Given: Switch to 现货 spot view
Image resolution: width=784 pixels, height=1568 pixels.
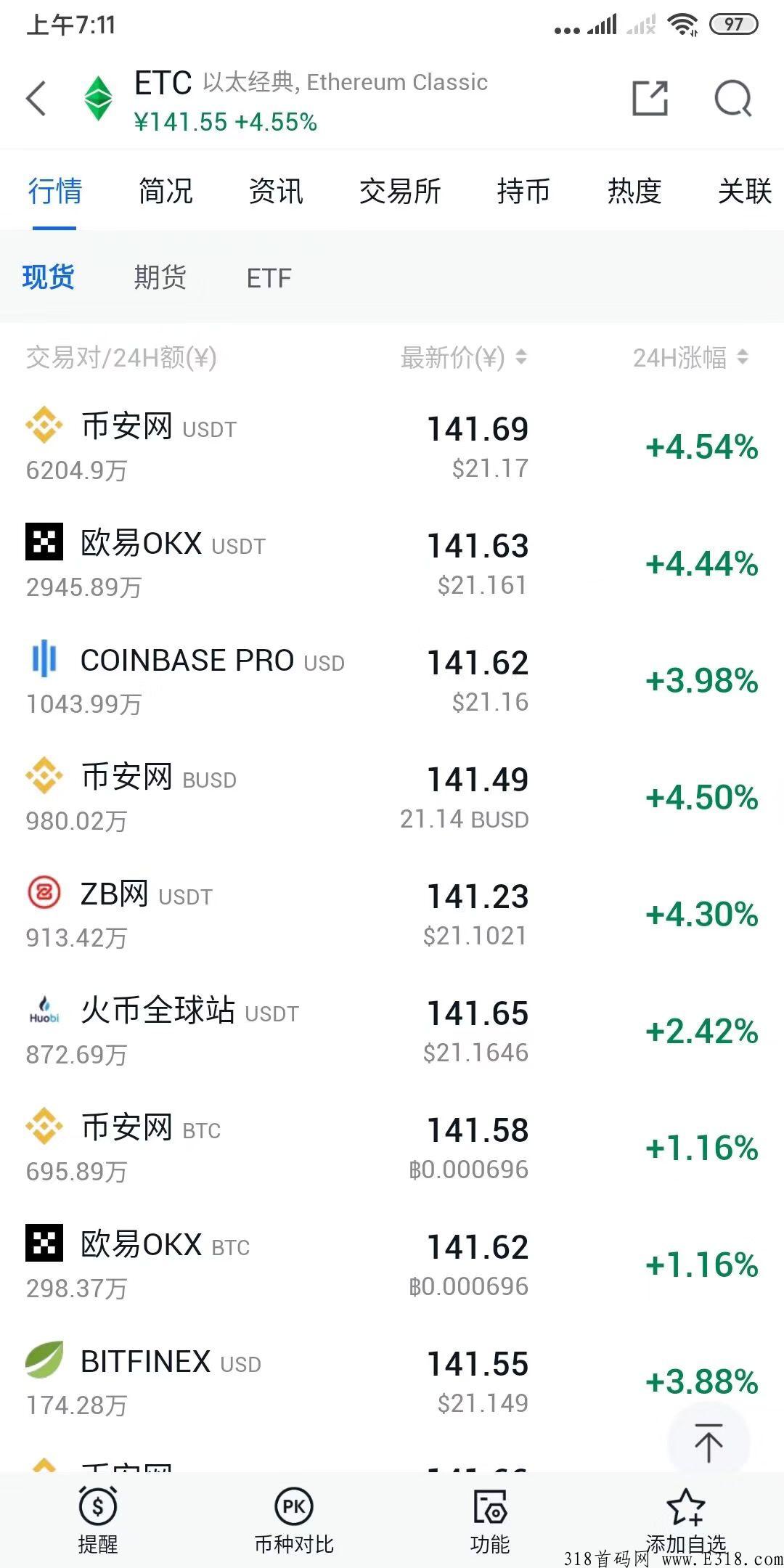Looking at the screenshot, I should 48,278.
